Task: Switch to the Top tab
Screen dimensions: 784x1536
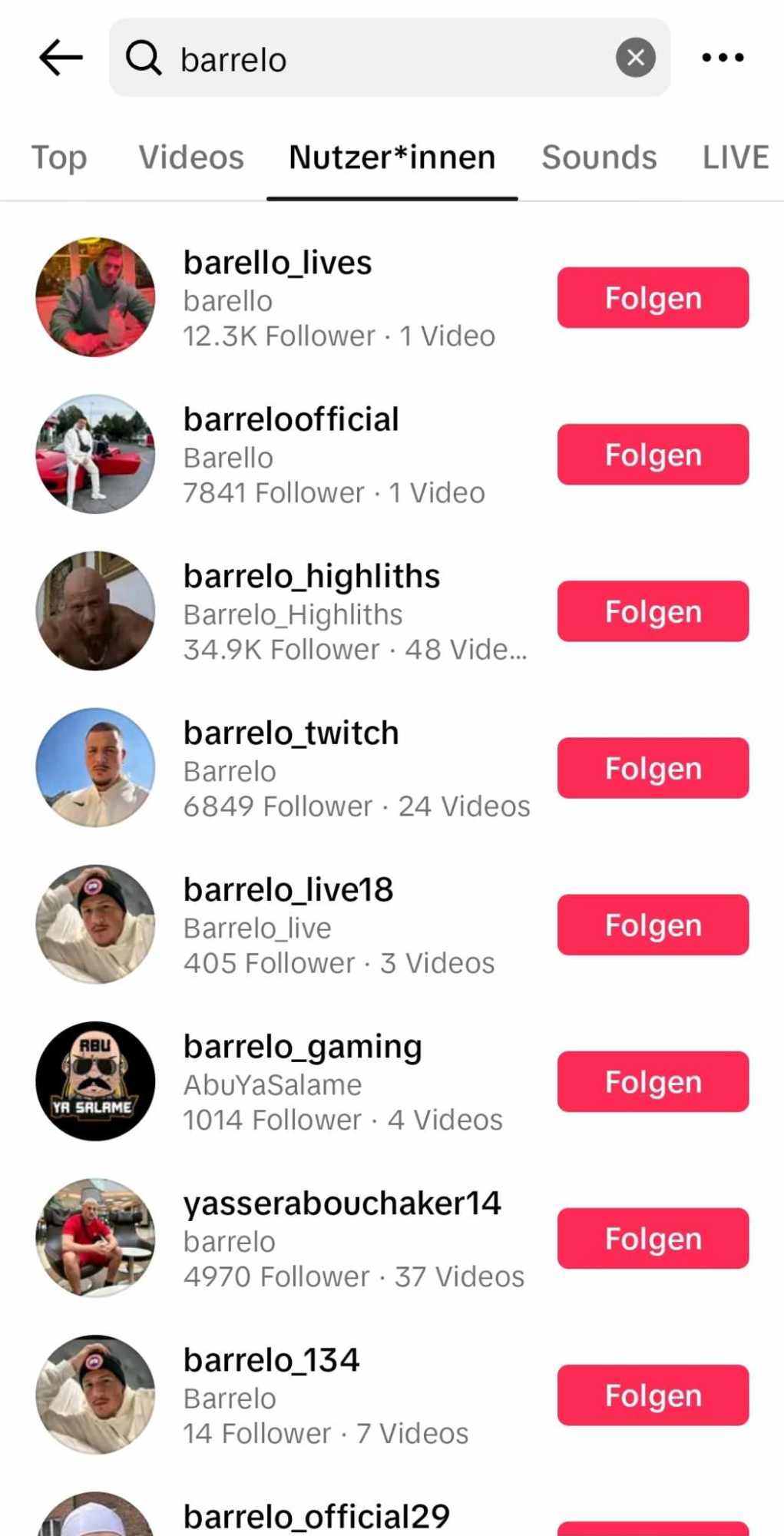Action: 59,157
